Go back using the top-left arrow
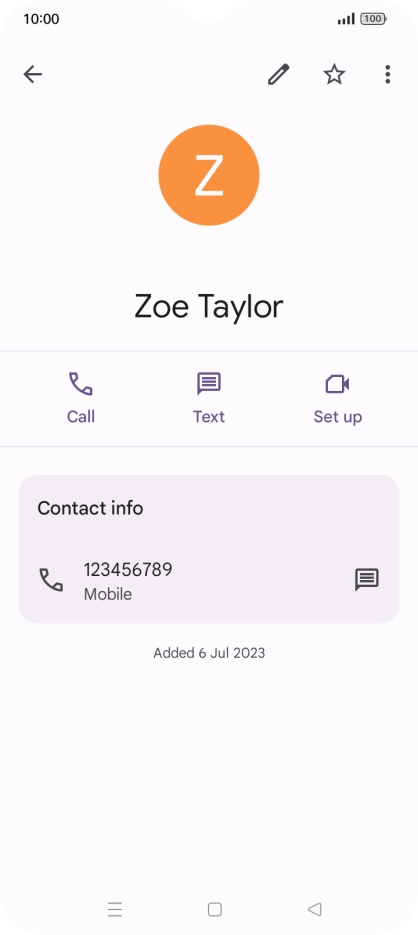 click(33, 75)
